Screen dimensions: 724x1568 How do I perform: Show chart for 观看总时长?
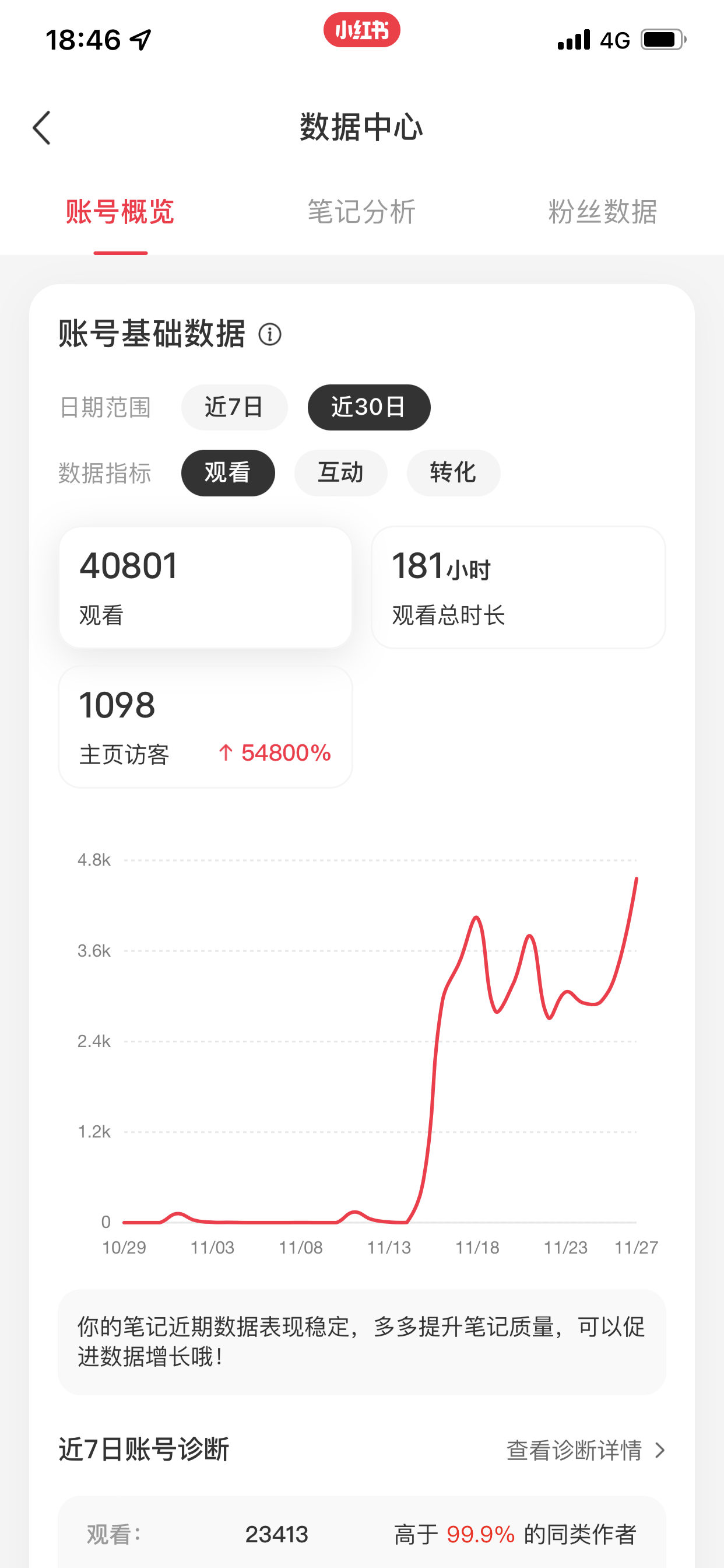coord(518,587)
